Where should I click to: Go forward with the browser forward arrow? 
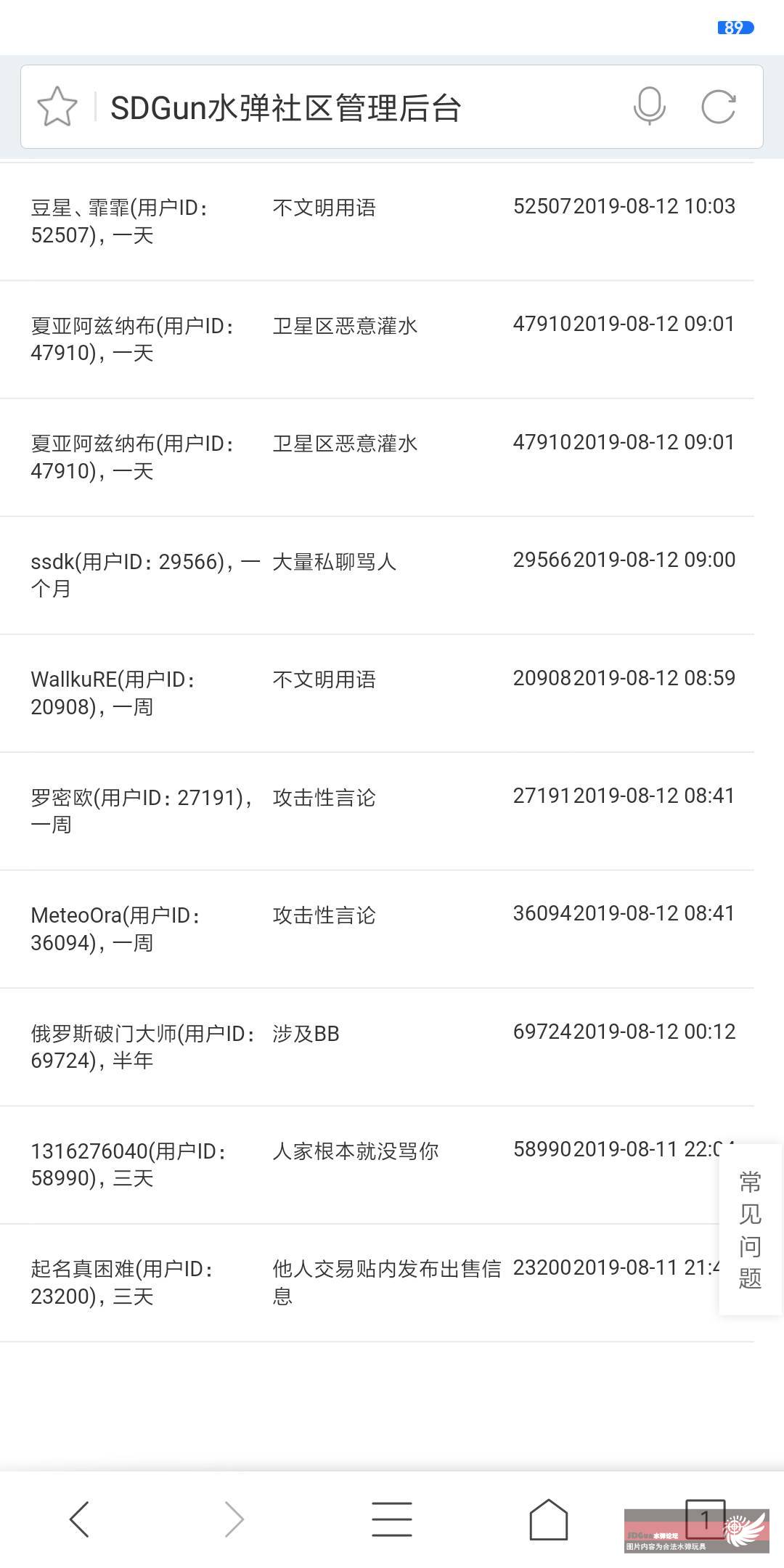tap(234, 1519)
